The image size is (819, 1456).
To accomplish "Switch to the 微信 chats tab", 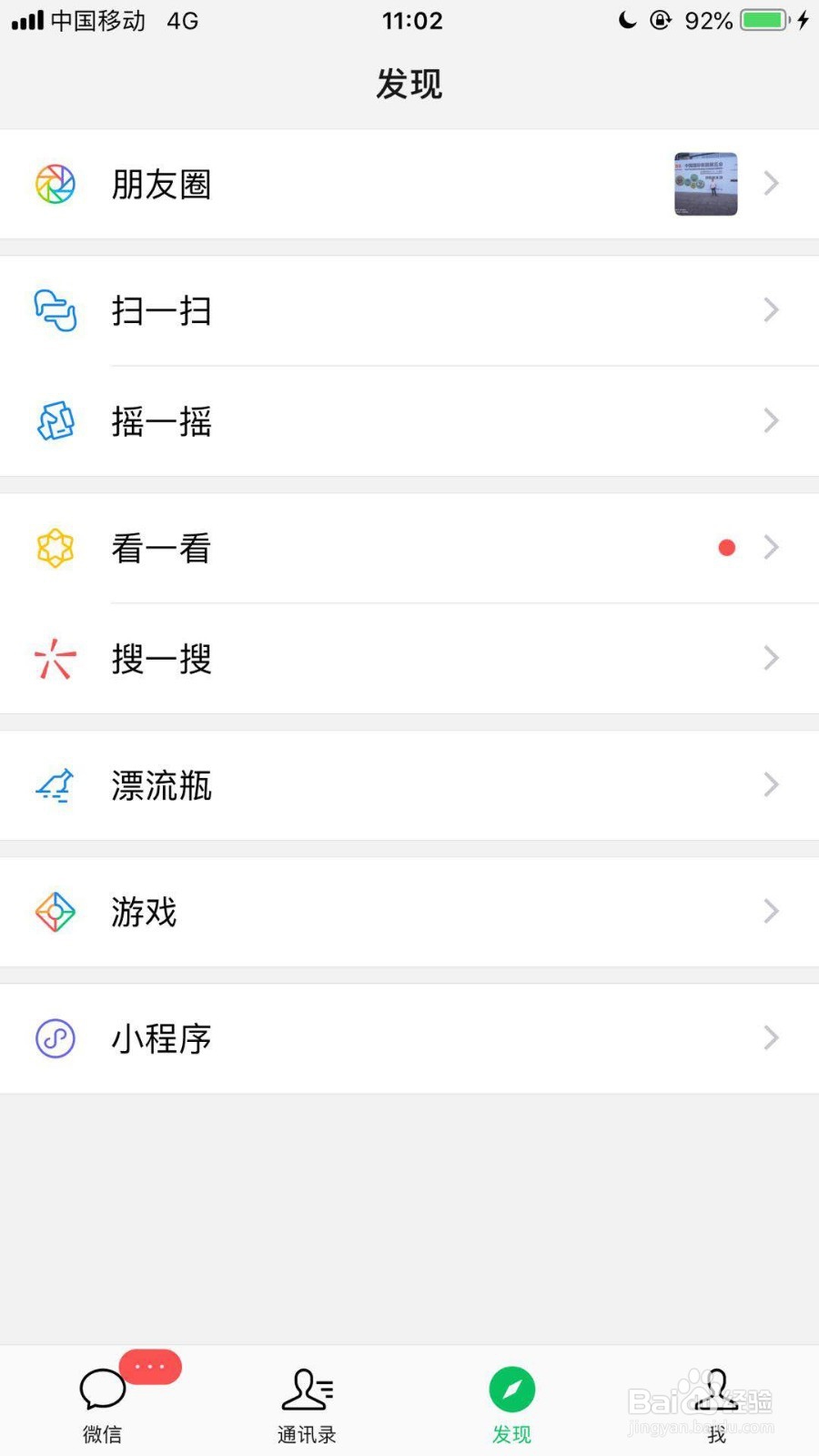I will click(103, 1403).
